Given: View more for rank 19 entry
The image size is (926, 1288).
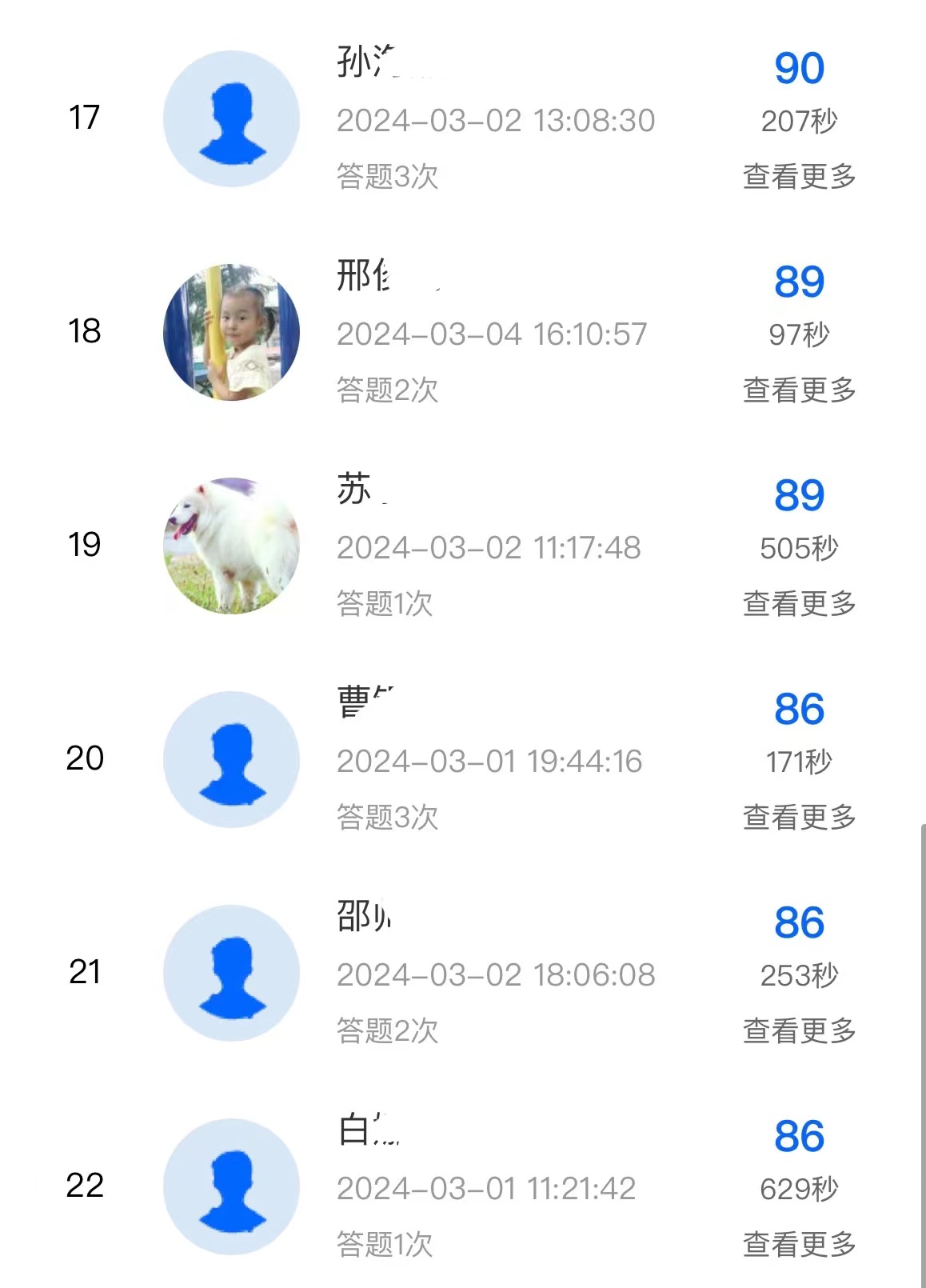Looking at the screenshot, I should click(799, 603).
